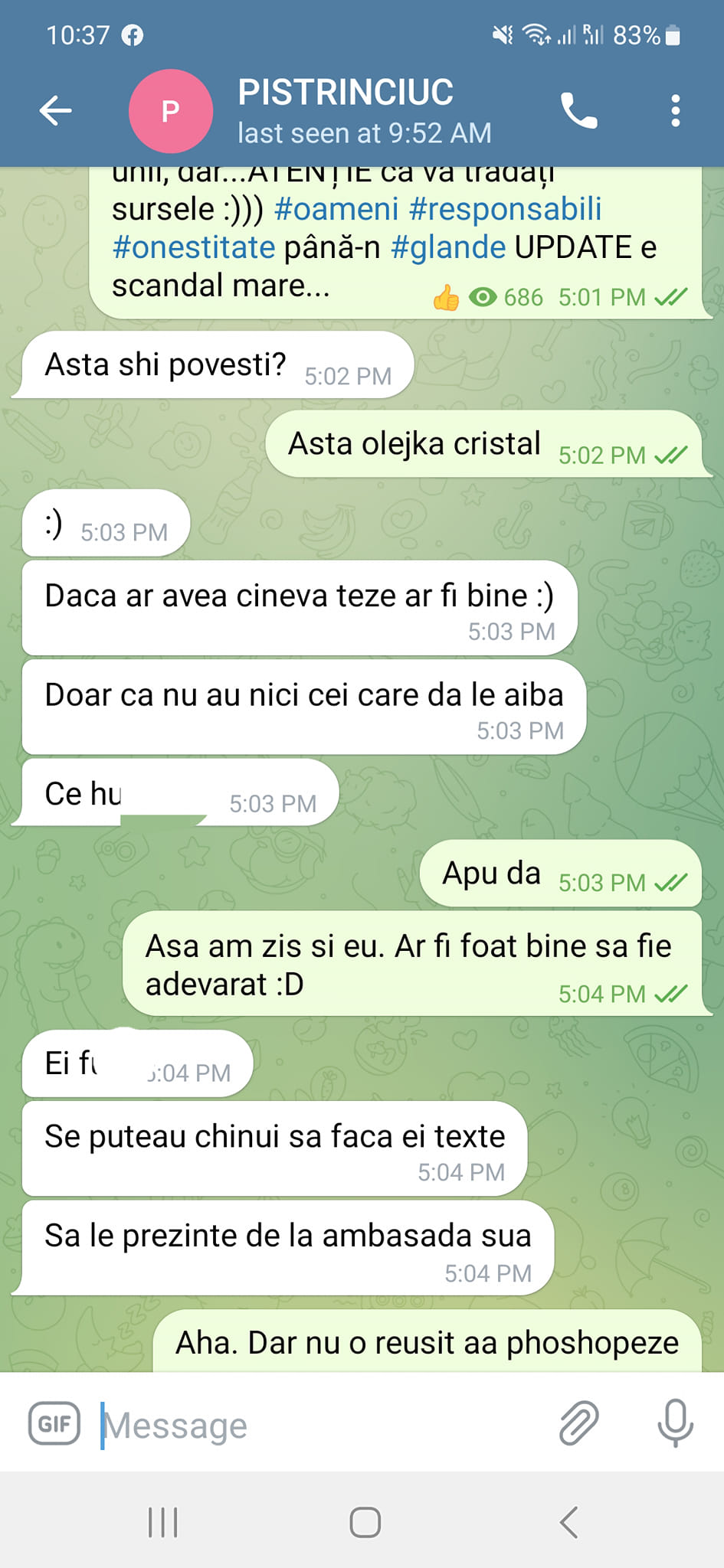Tap the #glande hashtag
Screen dimensions: 724x1568
click(448, 247)
